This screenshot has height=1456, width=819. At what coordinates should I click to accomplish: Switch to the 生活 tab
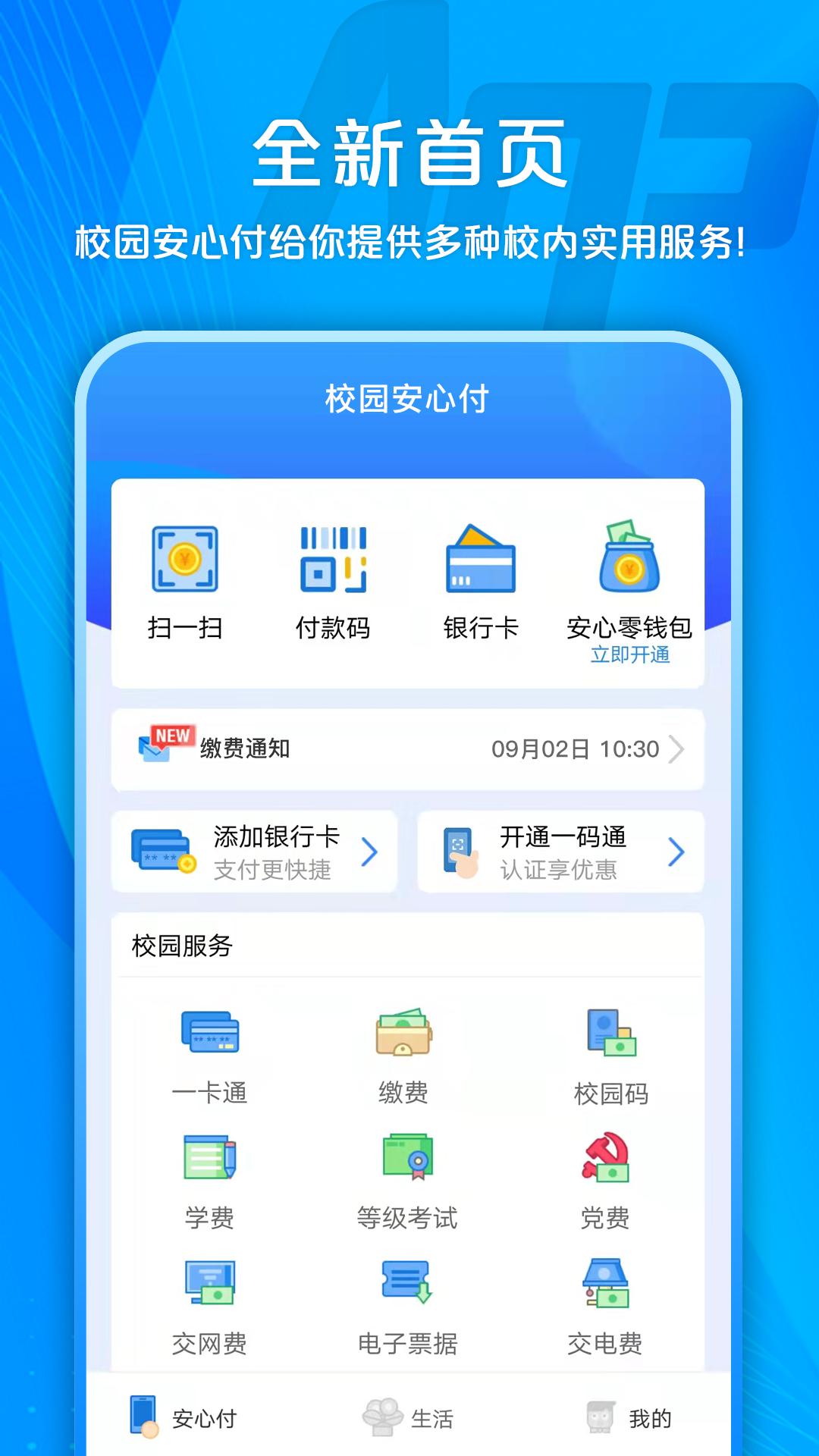click(409, 1417)
